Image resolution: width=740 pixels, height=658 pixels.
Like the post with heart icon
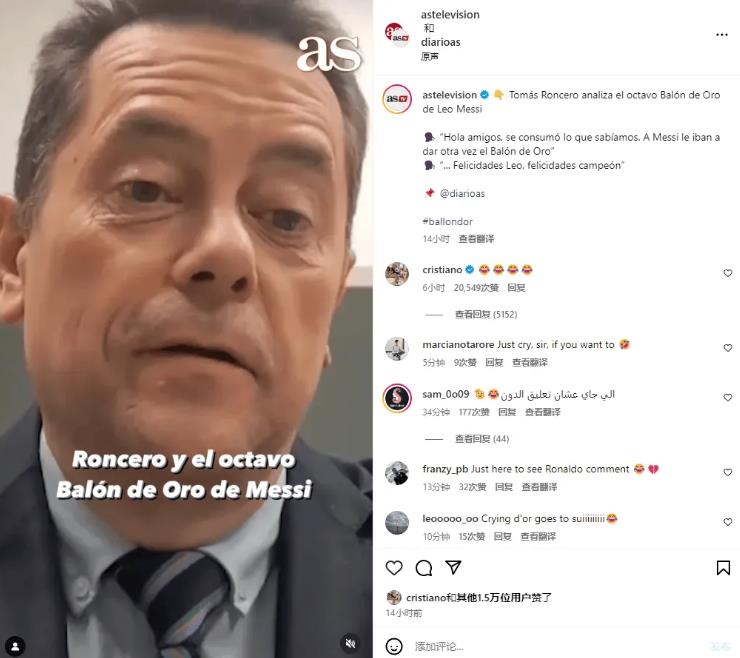[x=394, y=568]
